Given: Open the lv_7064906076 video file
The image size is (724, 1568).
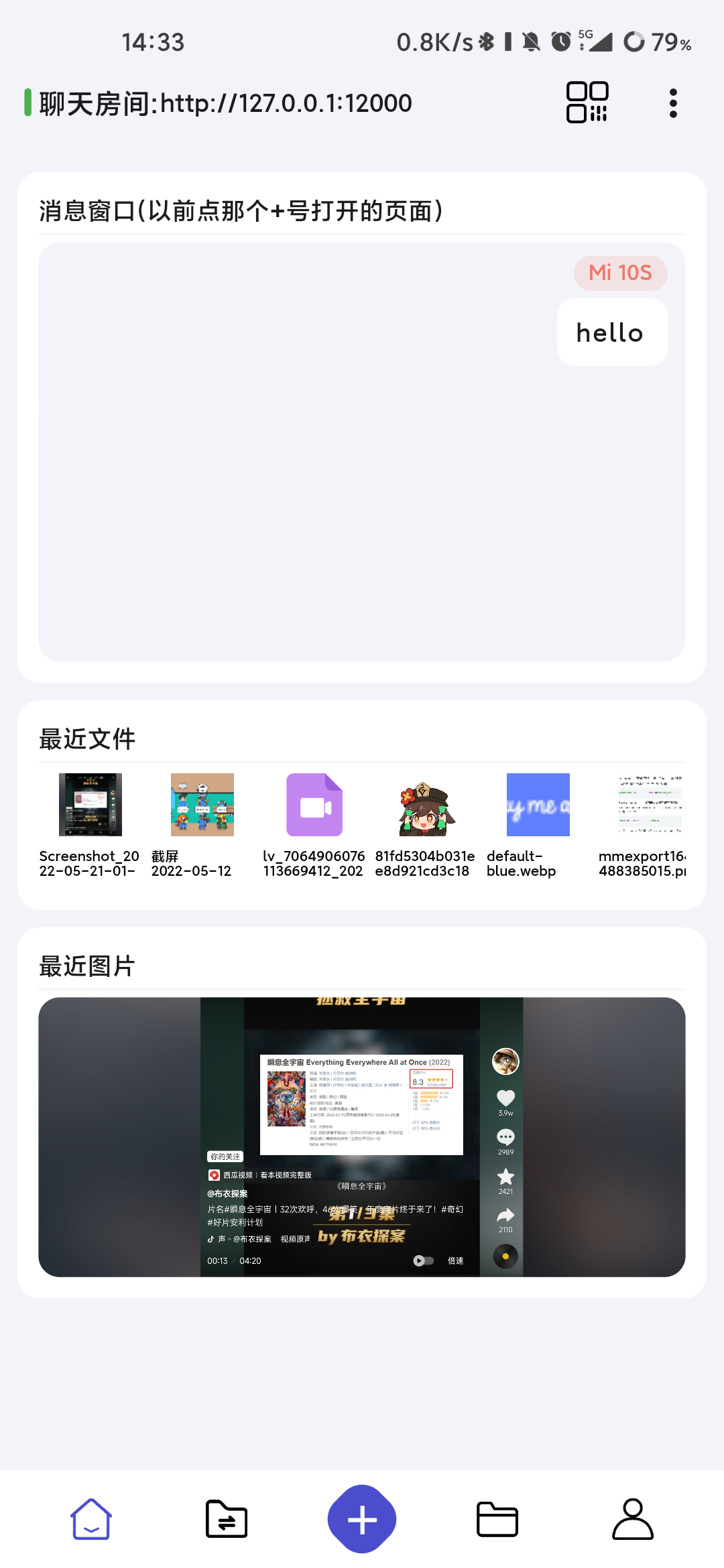Looking at the screenshot, I should click(314, 825).
